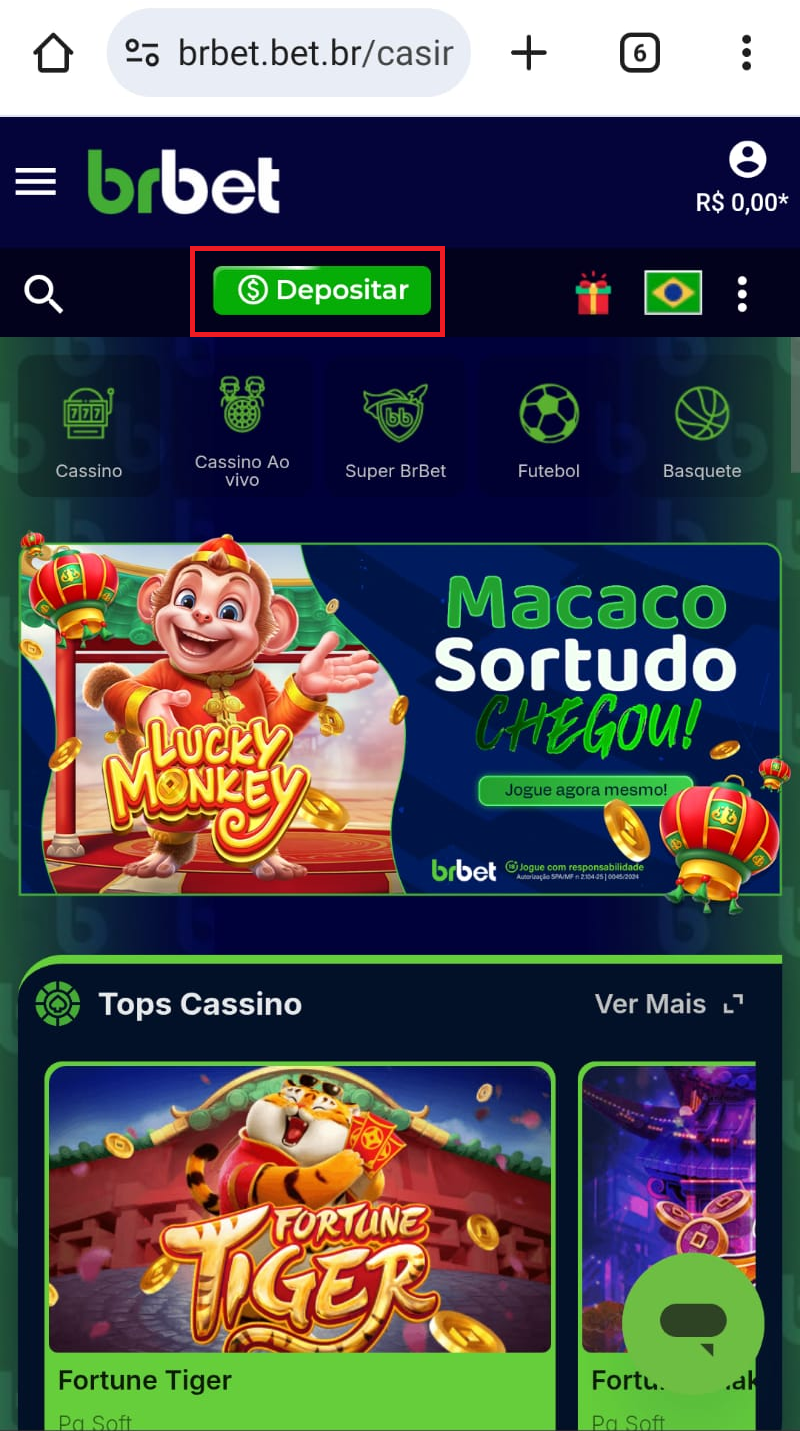
Task: Tap the green Depositar button
Action: click(321, 291)
